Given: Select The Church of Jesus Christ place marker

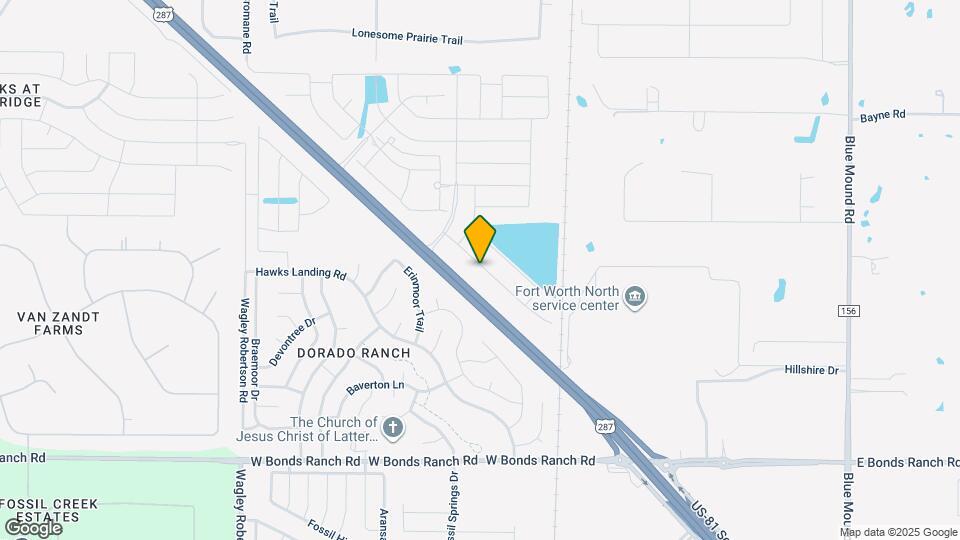Looking at the screenshot, I should [393, 429].
